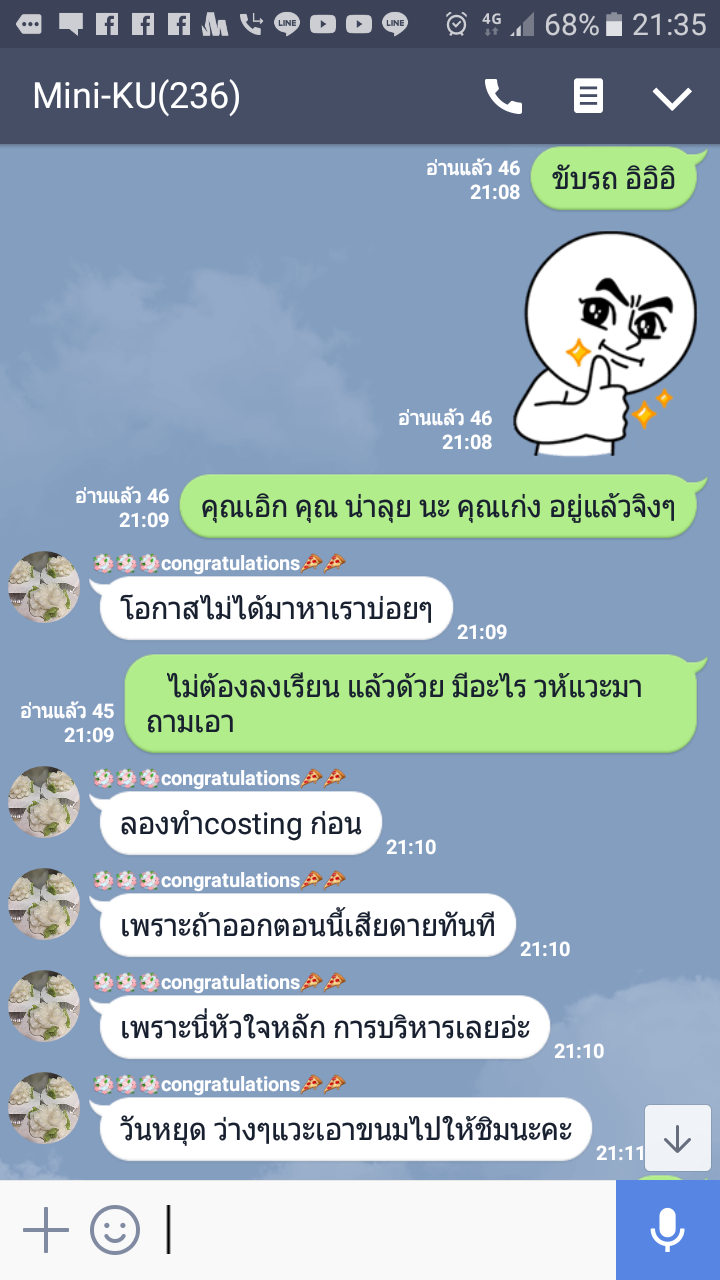Screen dimensions: 720x1280
Task: Tap avatar next to 'เพราะถ้าออกตอนนี้เสียดายทันที'
Action: point(44,904)
